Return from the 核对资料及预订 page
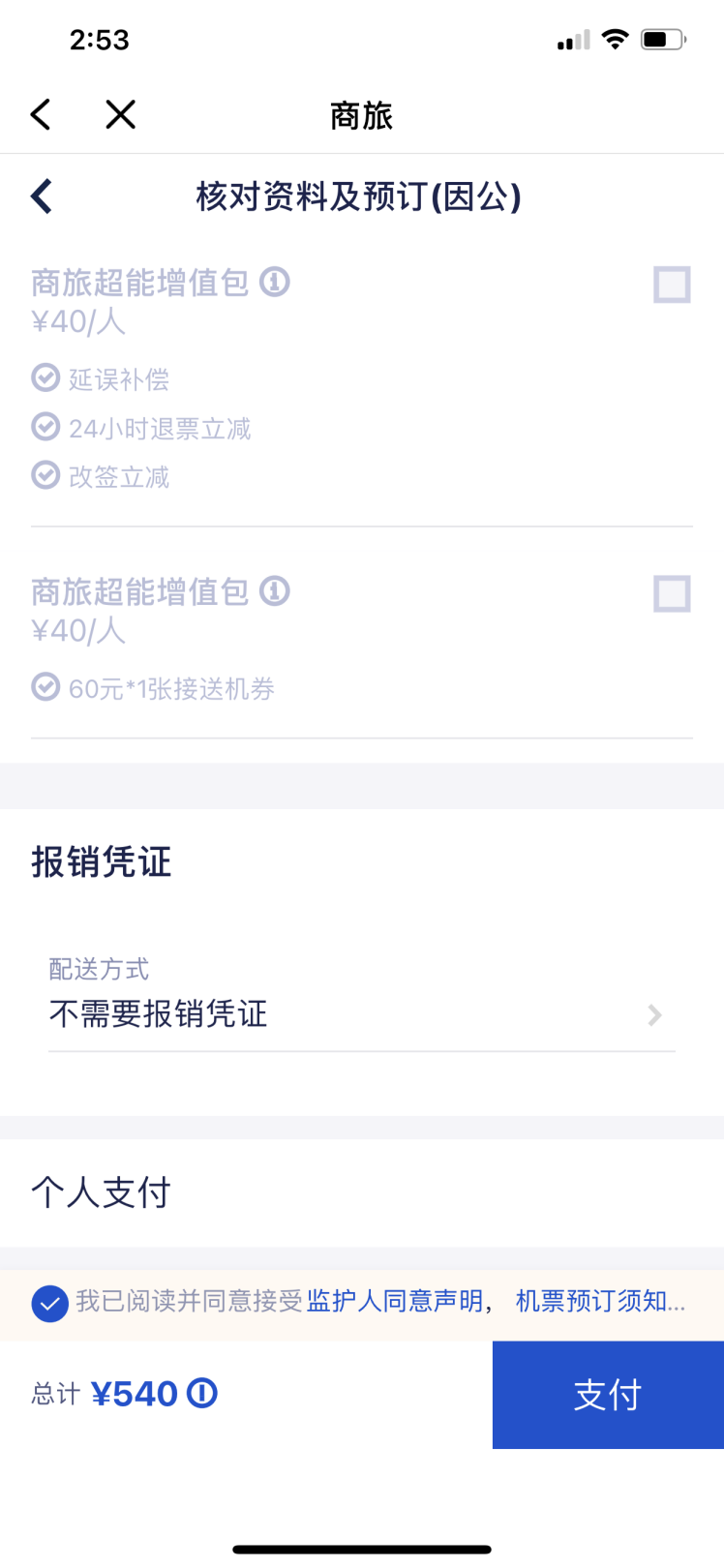The height and width of the screenshot is (1568, 724). tap(42, 196)
